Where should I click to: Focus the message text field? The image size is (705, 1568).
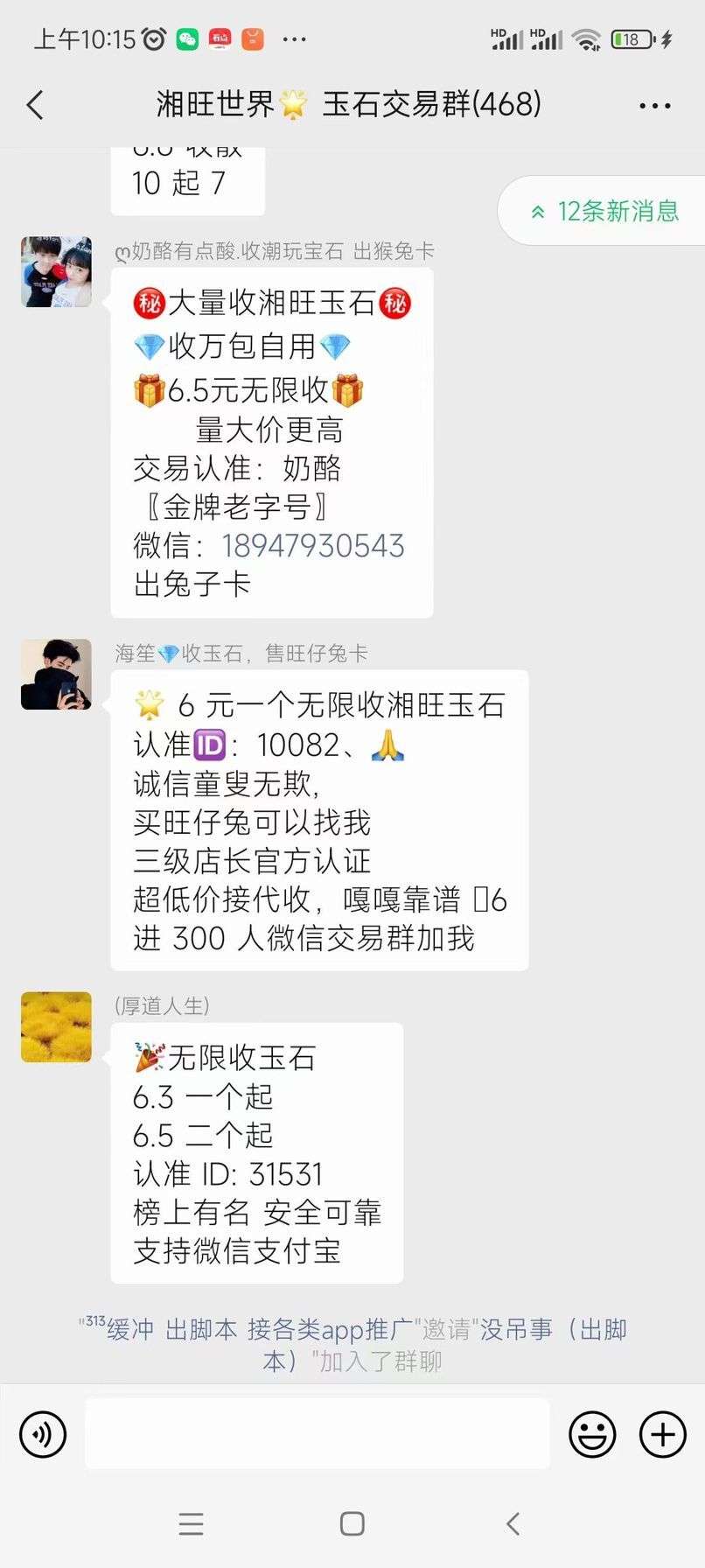[x=317, y=1434]
